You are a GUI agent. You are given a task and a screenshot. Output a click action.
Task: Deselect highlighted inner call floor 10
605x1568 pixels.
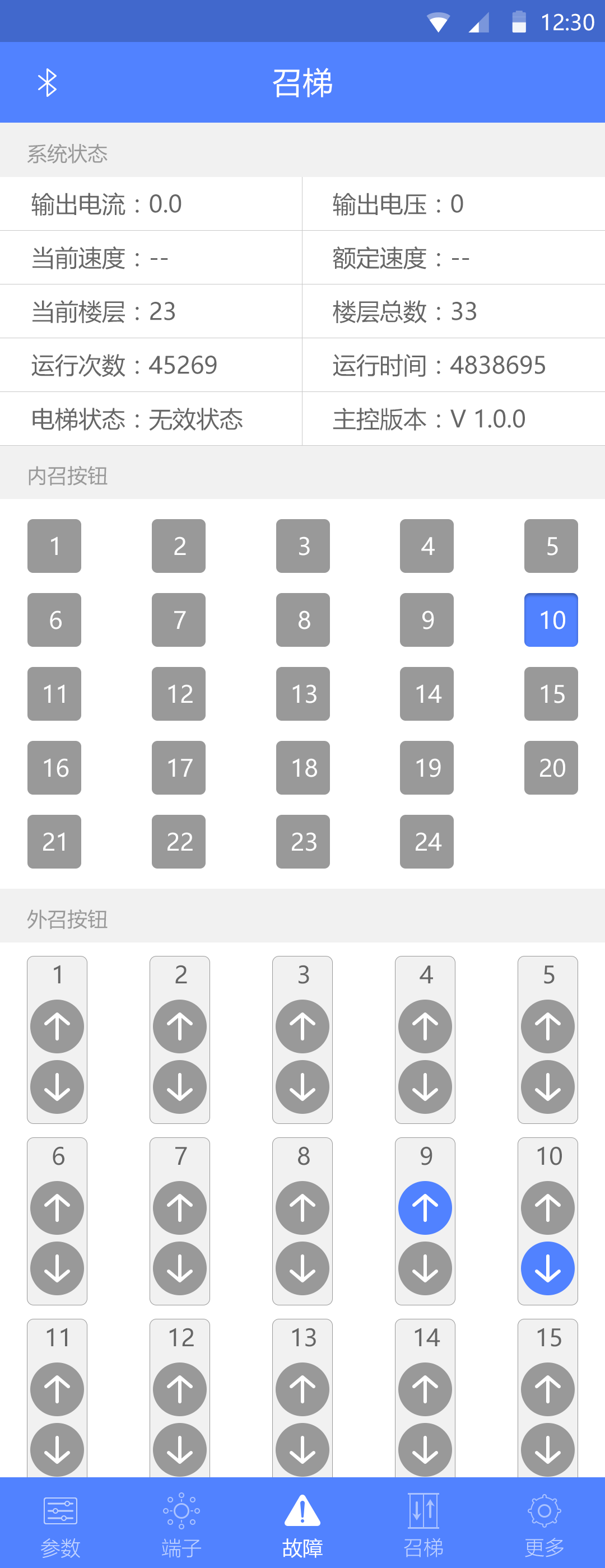(551, 620)
